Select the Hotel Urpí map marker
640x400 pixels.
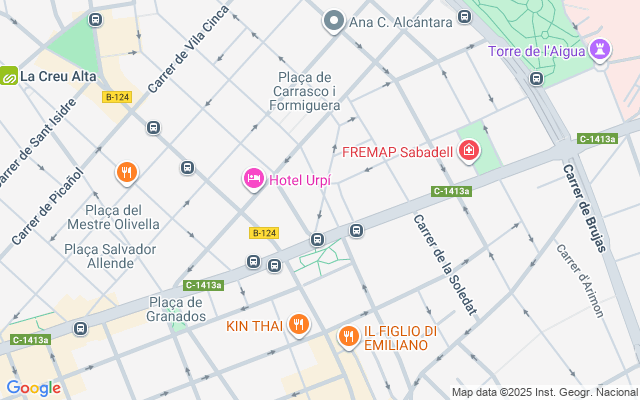click(254, 179)
